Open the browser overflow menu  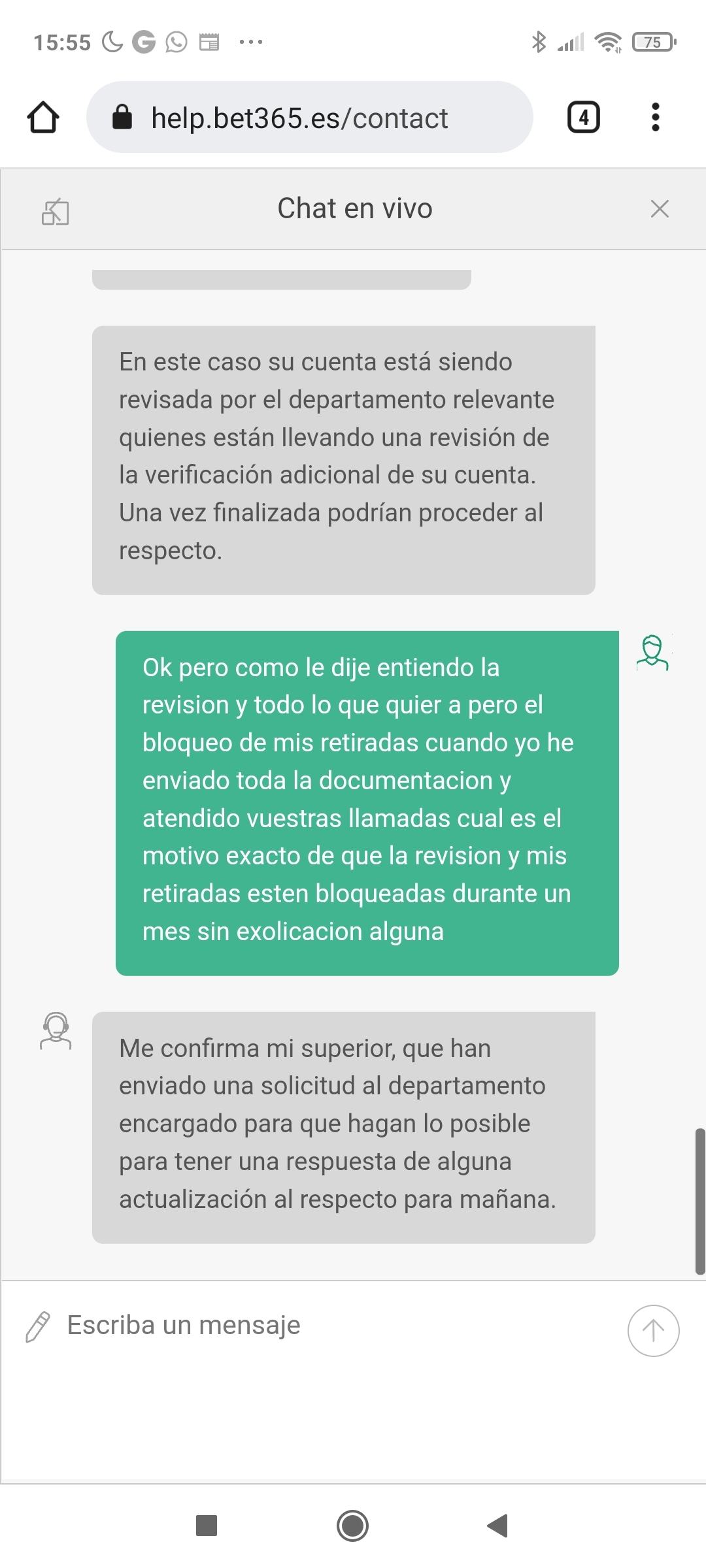pos(655,118)
